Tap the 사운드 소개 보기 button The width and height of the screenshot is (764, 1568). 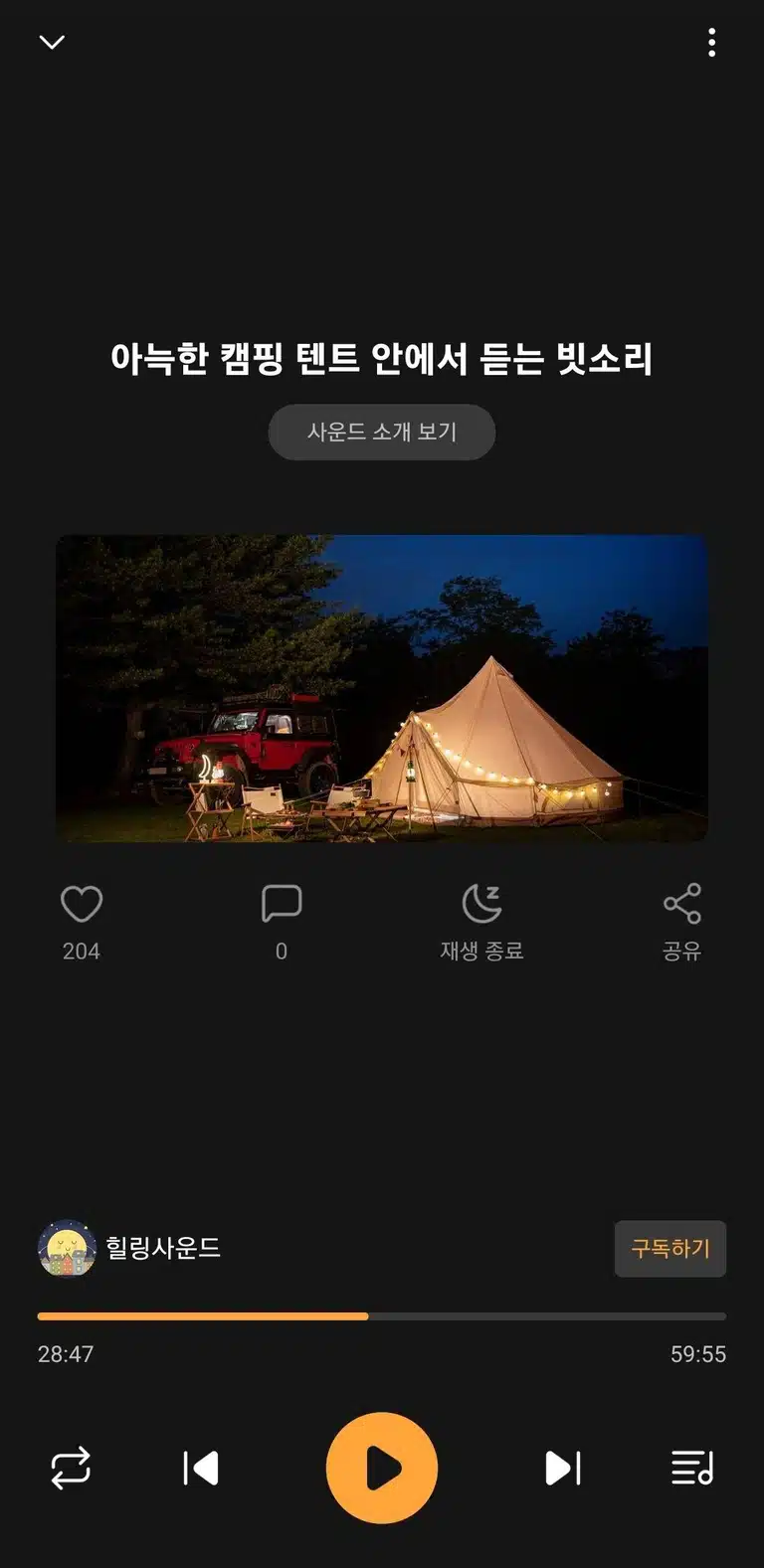382,433
